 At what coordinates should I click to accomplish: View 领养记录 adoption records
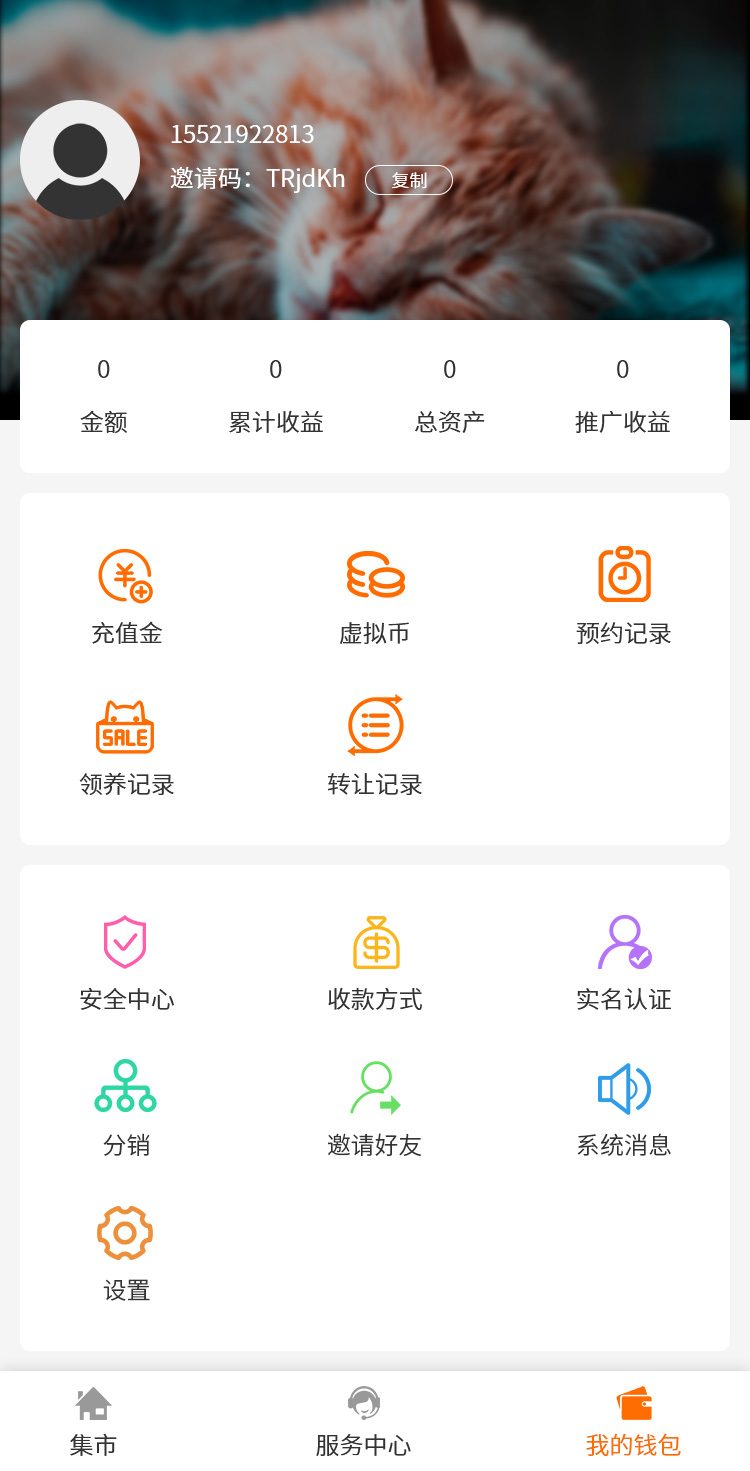point(126,747)
